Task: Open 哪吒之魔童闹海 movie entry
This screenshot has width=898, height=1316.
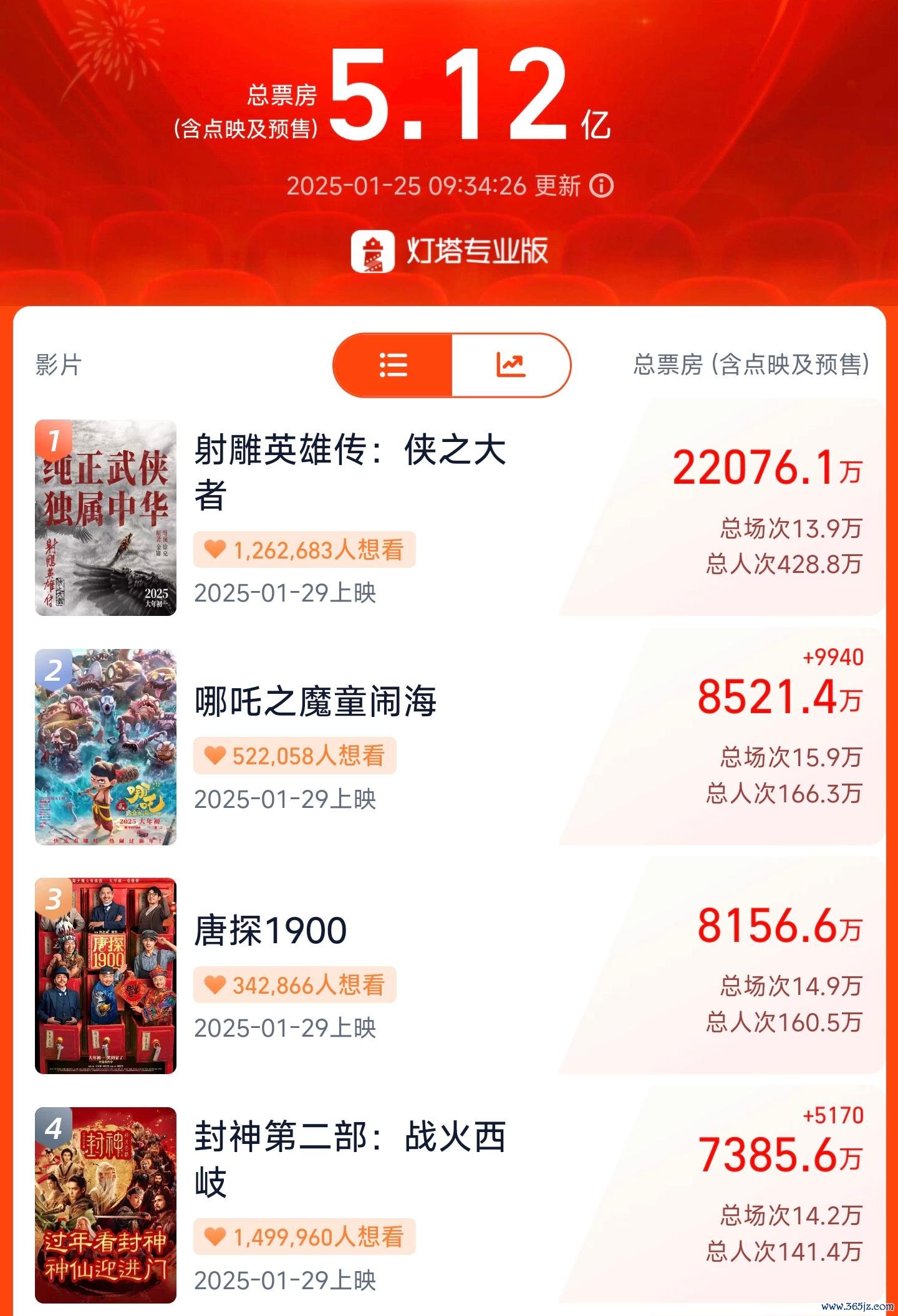Action: coord(316,701)
